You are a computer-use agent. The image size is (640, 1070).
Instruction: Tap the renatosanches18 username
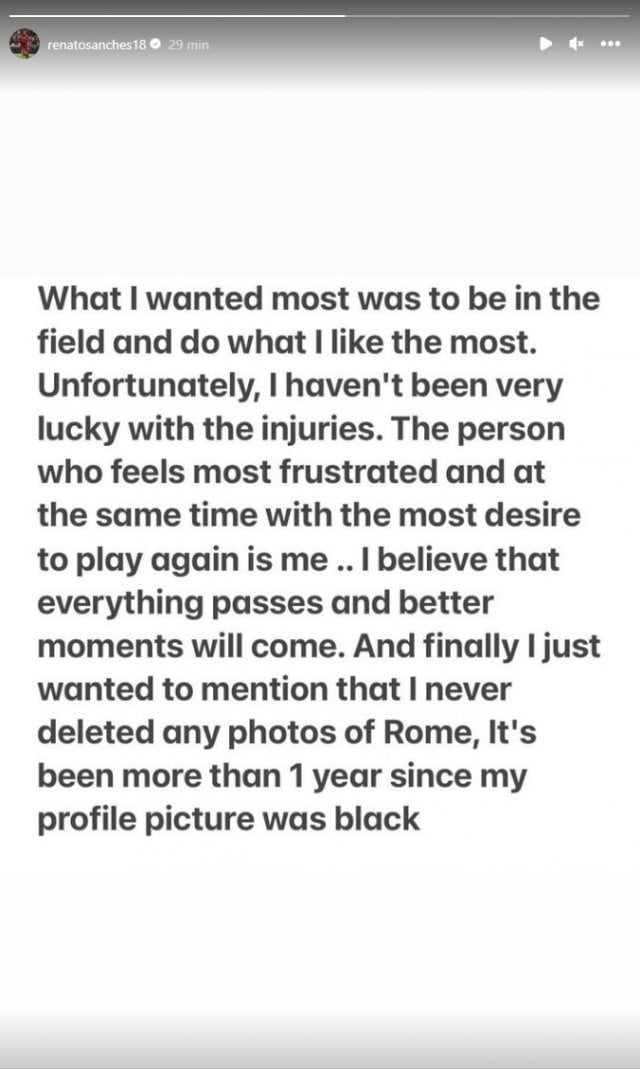pos(96,45)
